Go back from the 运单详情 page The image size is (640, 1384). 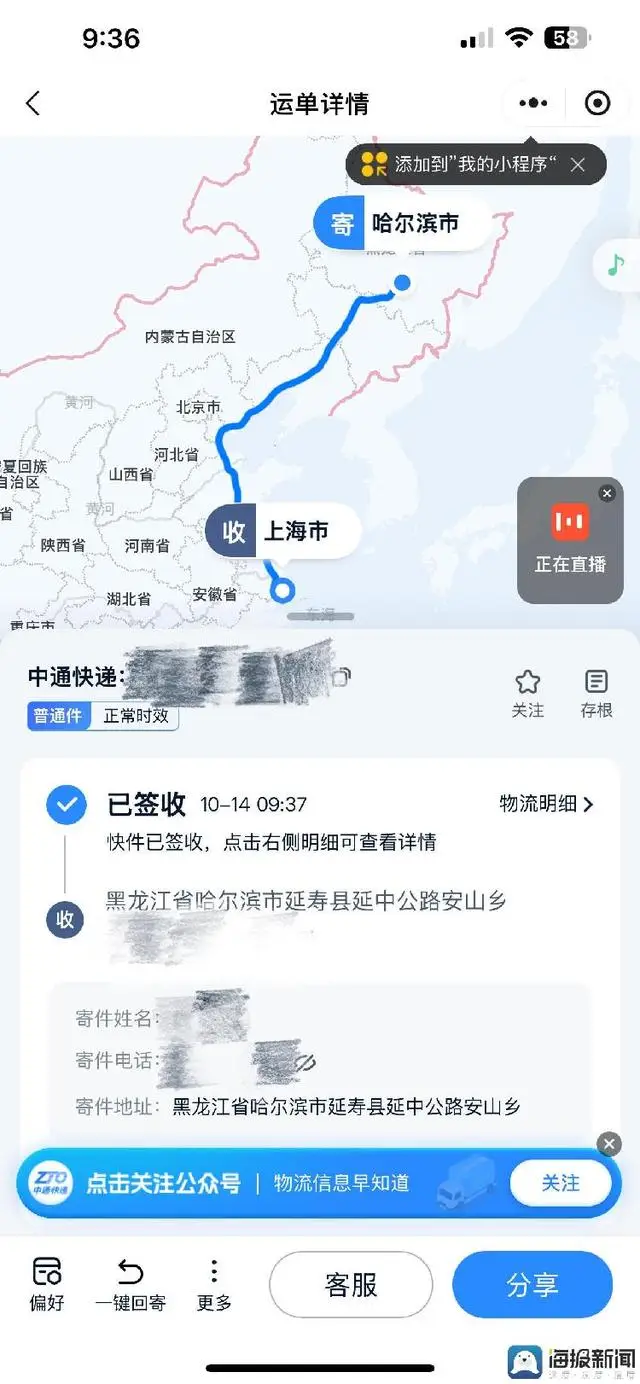click(33, 103)
